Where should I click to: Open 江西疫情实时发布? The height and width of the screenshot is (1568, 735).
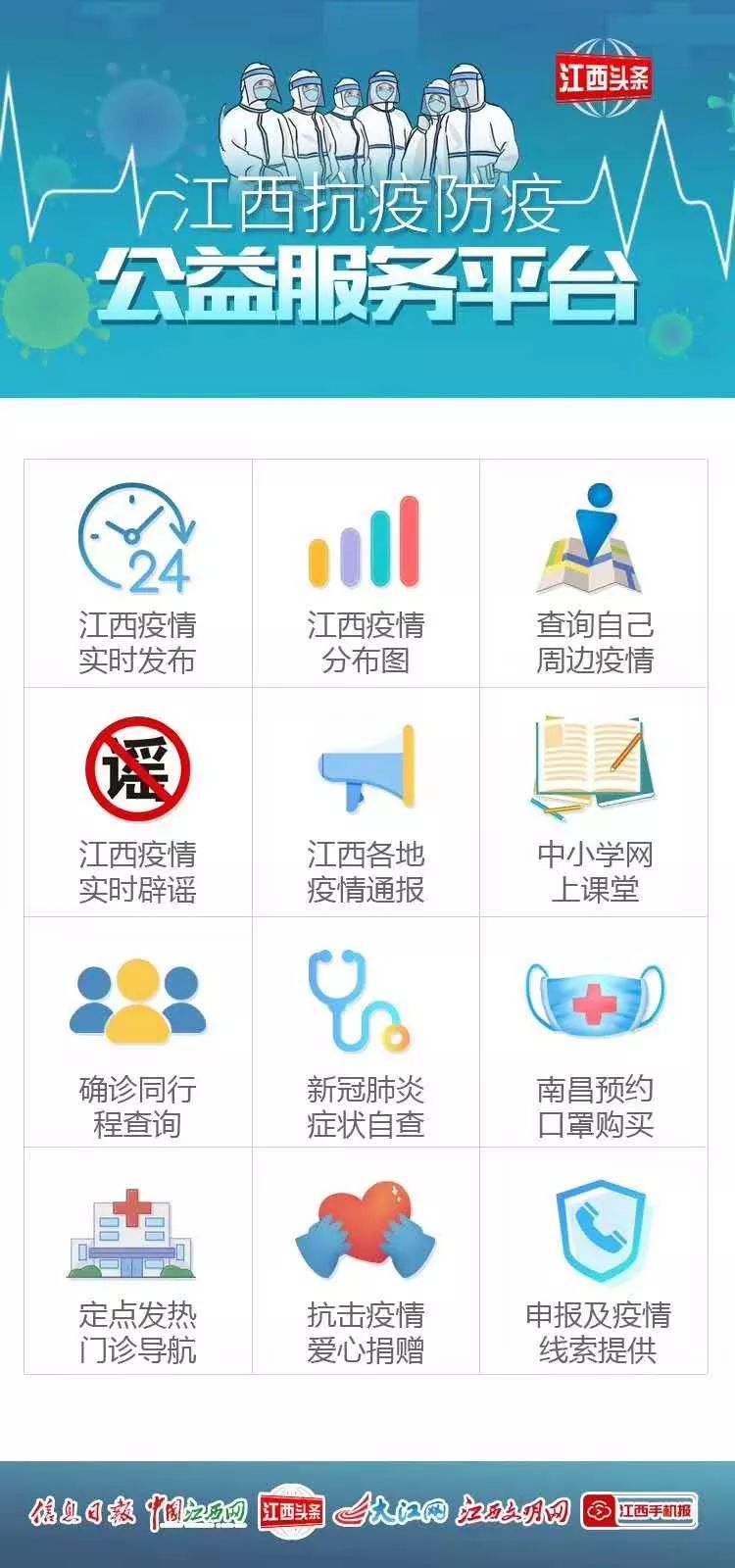[x=137, y=574]
